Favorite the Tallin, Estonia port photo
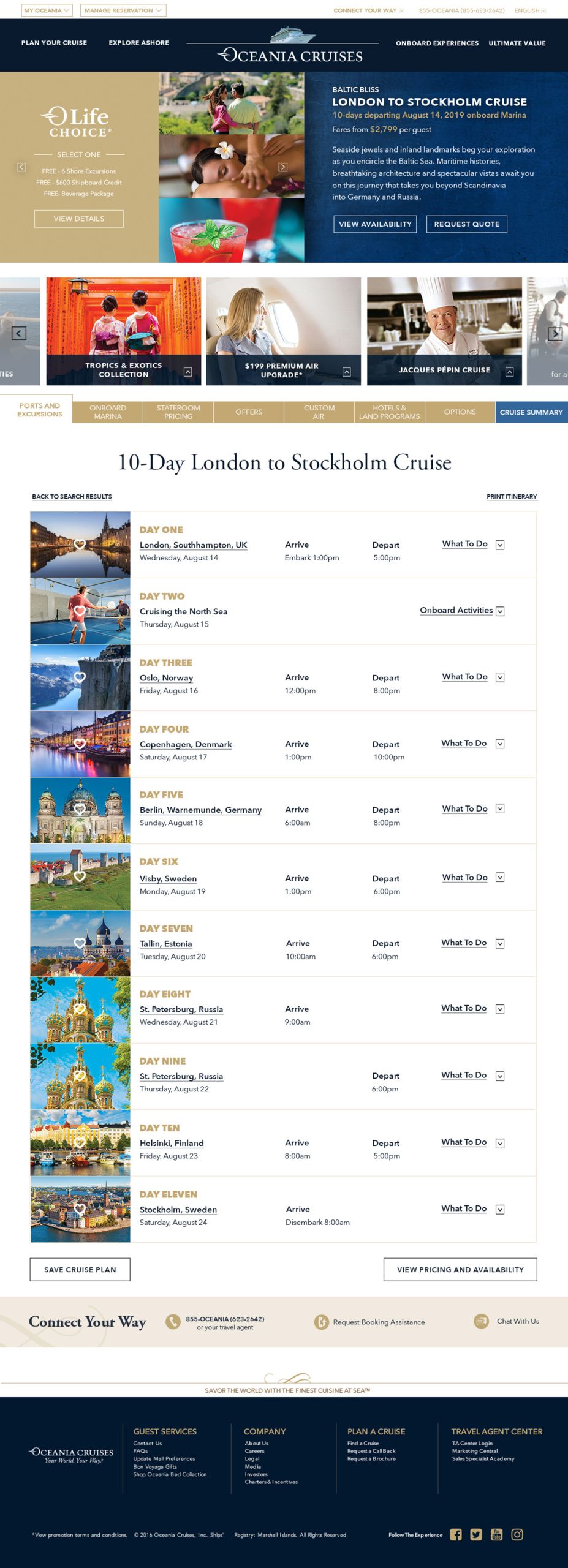 tap(80, 943)
